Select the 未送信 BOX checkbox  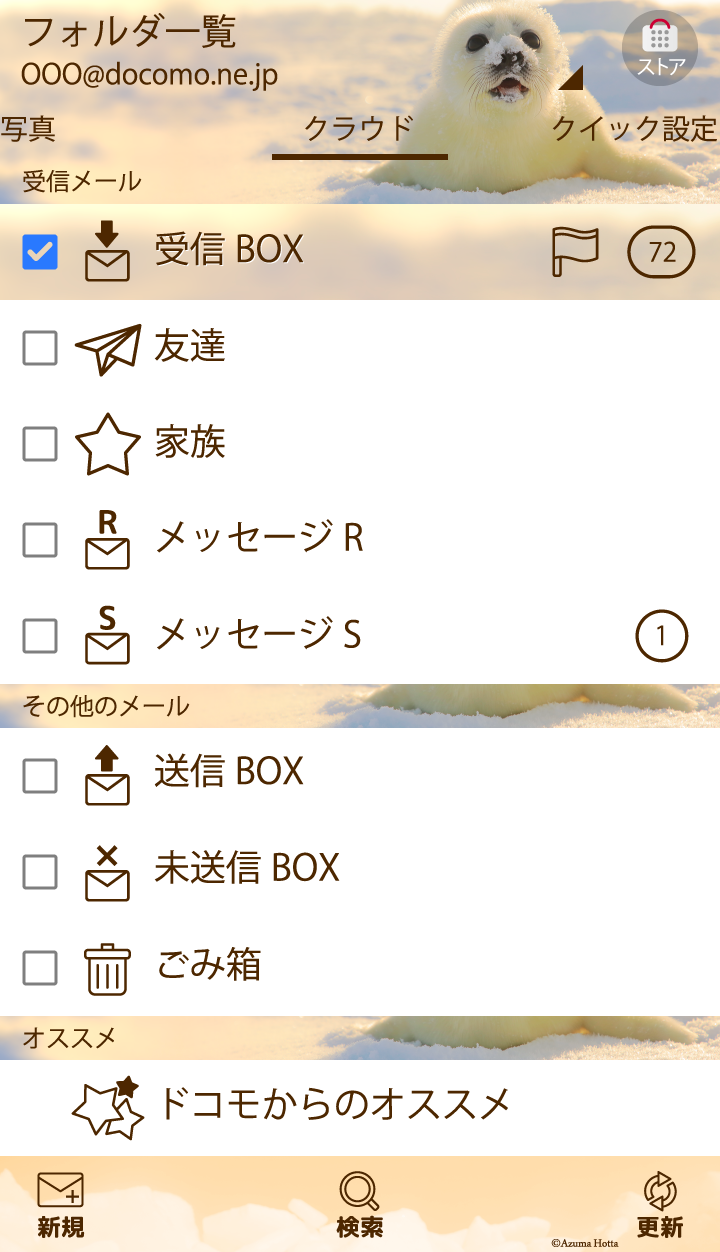40,872
